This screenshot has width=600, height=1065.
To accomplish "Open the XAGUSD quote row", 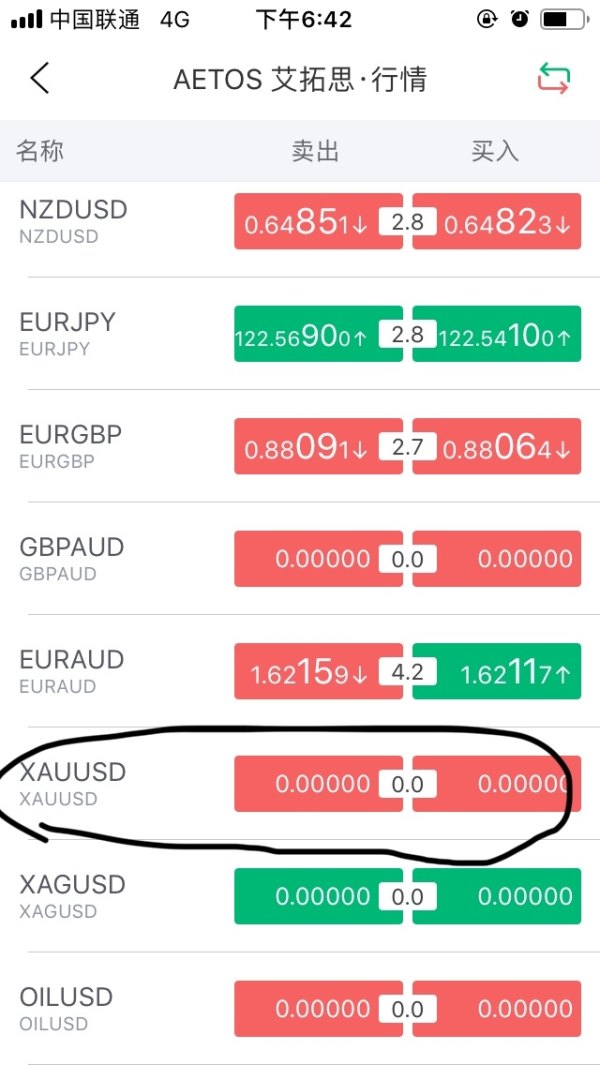I will pyautogui.click(x=300, y=897).
